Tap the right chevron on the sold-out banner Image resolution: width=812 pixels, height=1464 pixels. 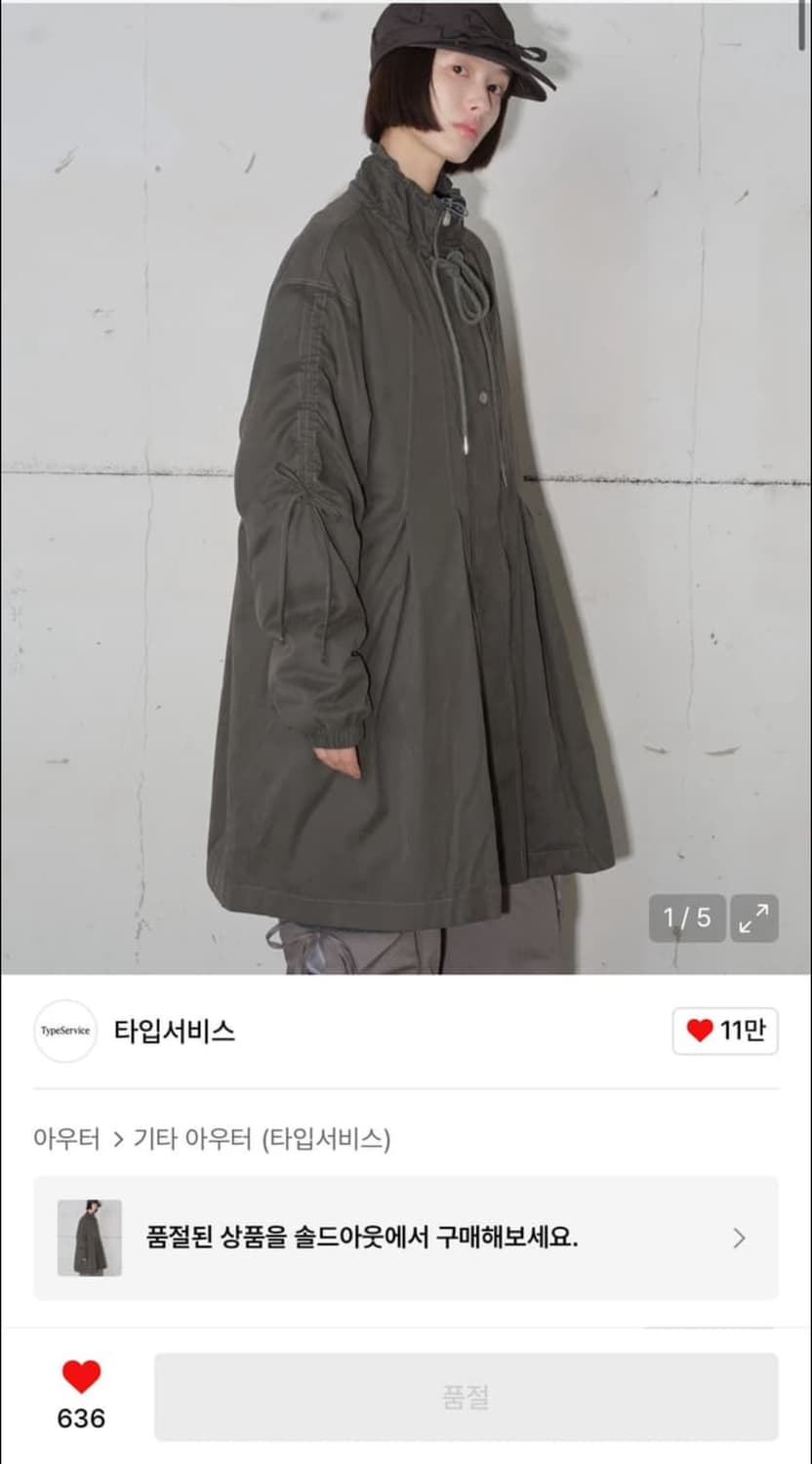click(740, 1238)
